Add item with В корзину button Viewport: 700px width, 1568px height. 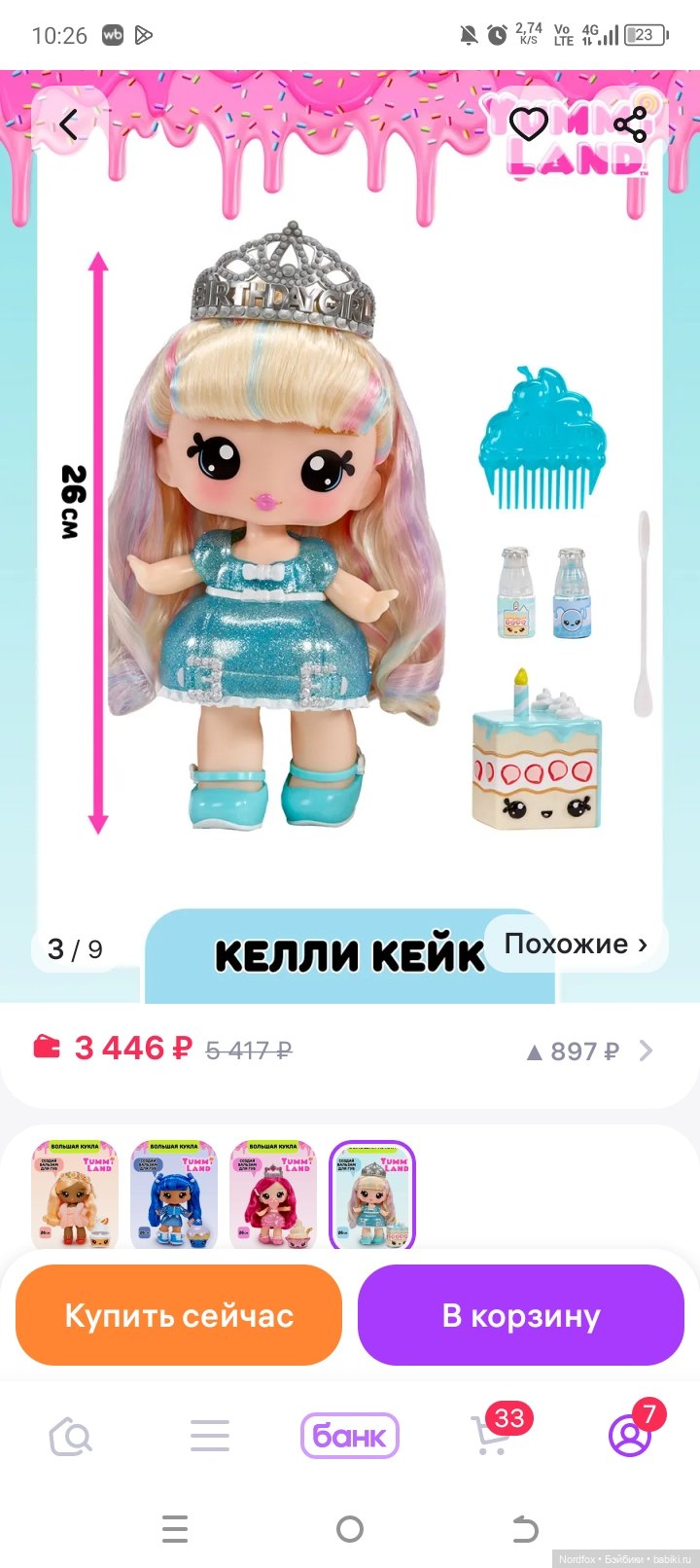pyautogui.click(x=521, y=1316)
